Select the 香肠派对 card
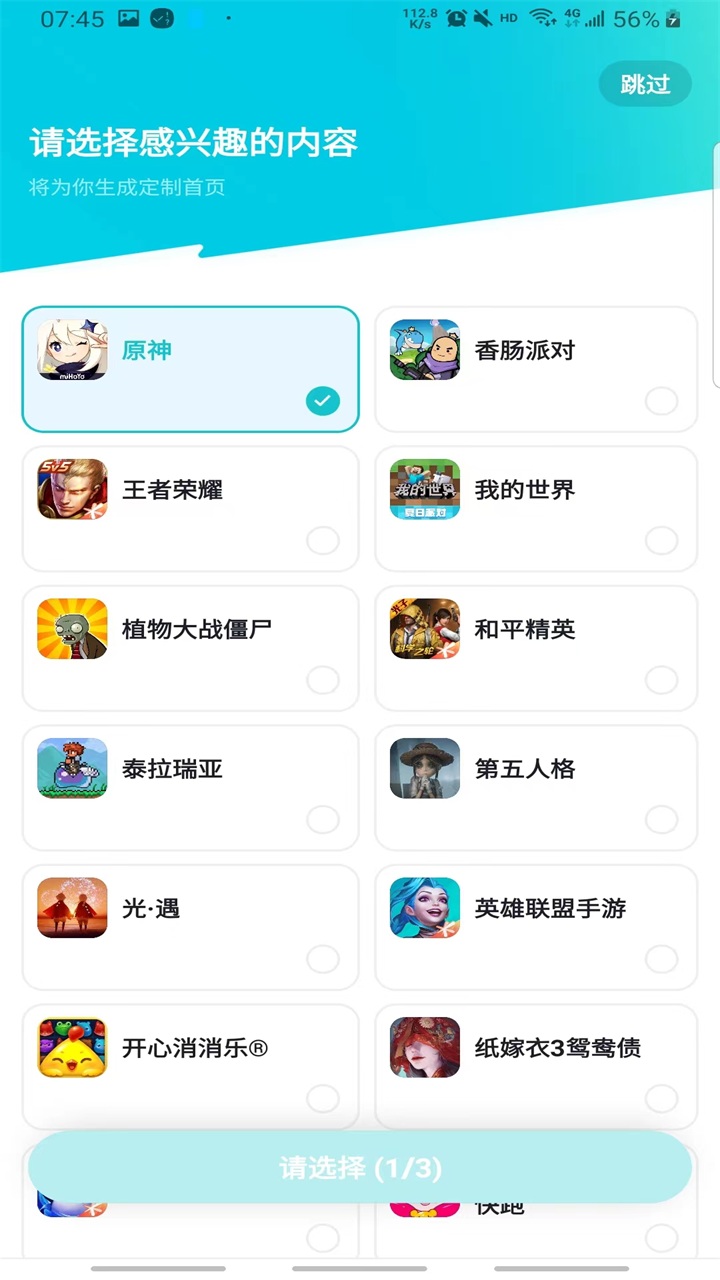 point(536,369)
